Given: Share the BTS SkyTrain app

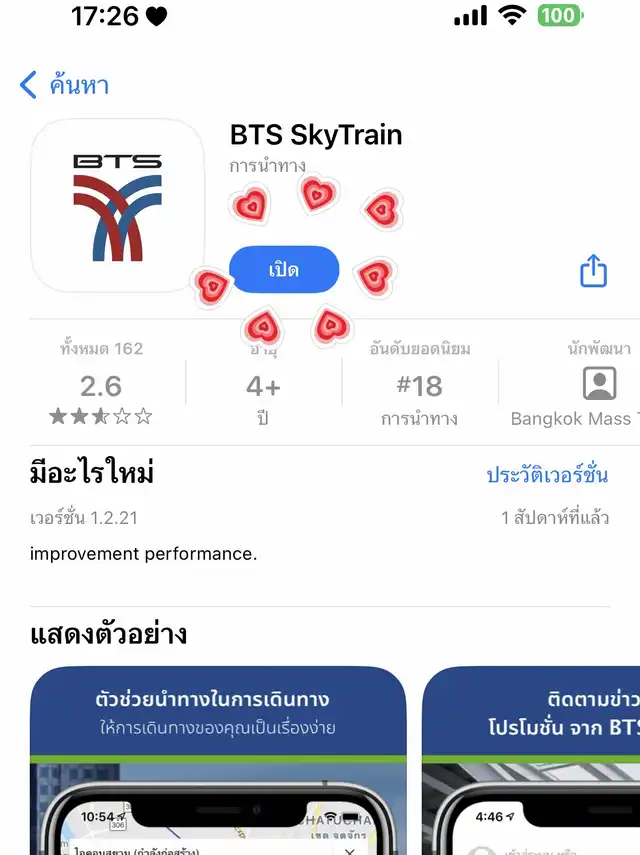Looking at the screenshot, I should [593, 271].
